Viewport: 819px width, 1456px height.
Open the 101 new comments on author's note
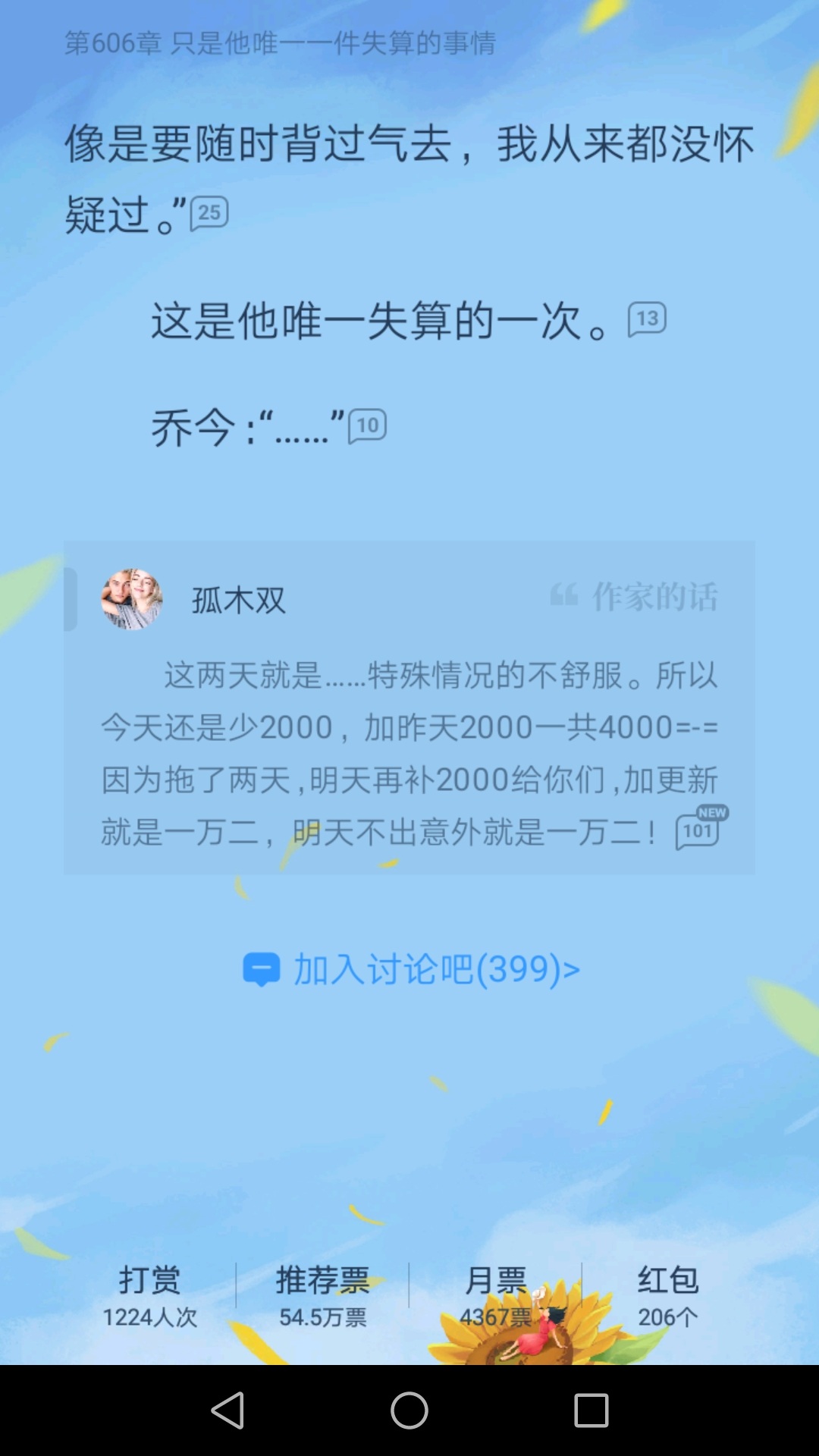(x=698, y=830)
